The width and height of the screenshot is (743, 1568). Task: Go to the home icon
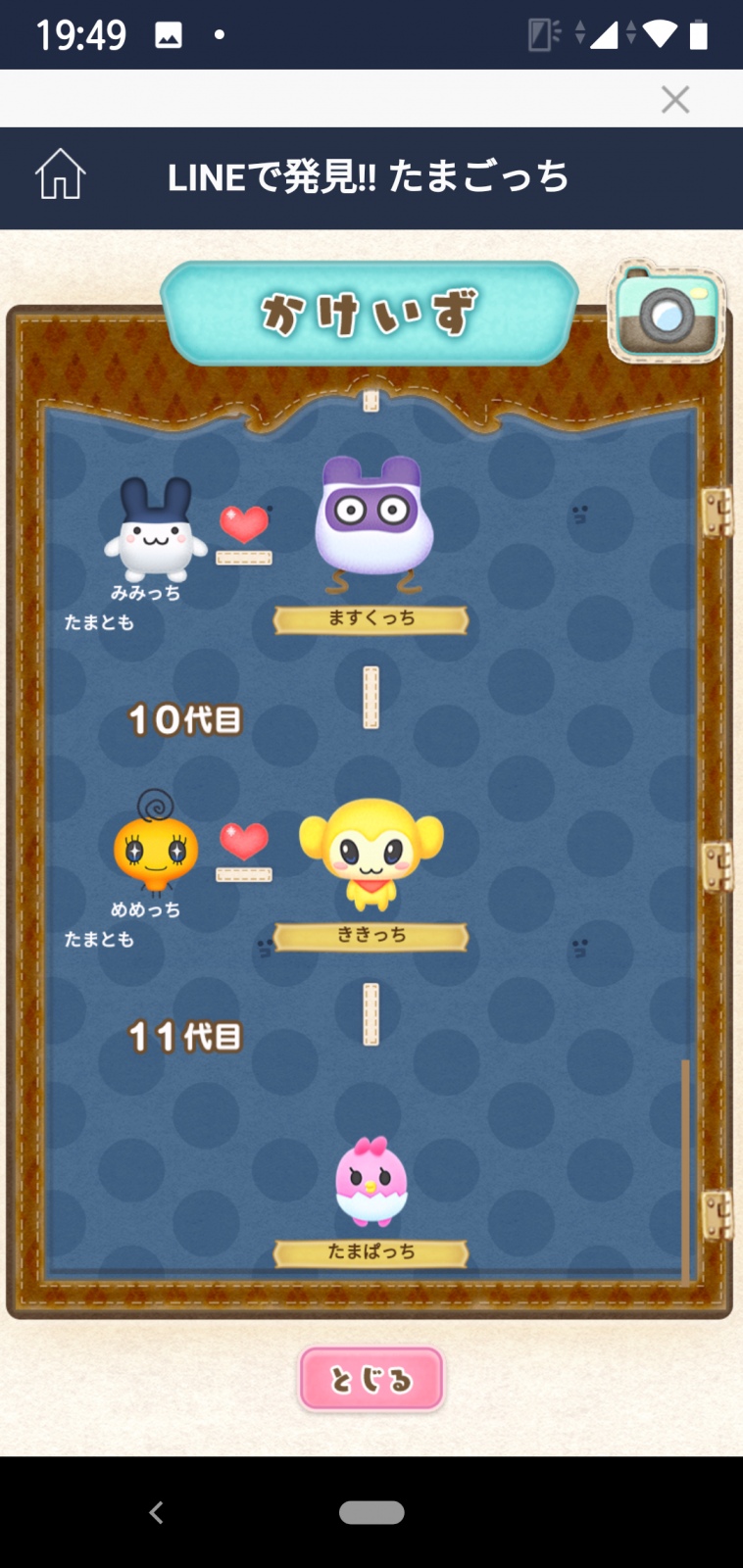tap(61, 174)
